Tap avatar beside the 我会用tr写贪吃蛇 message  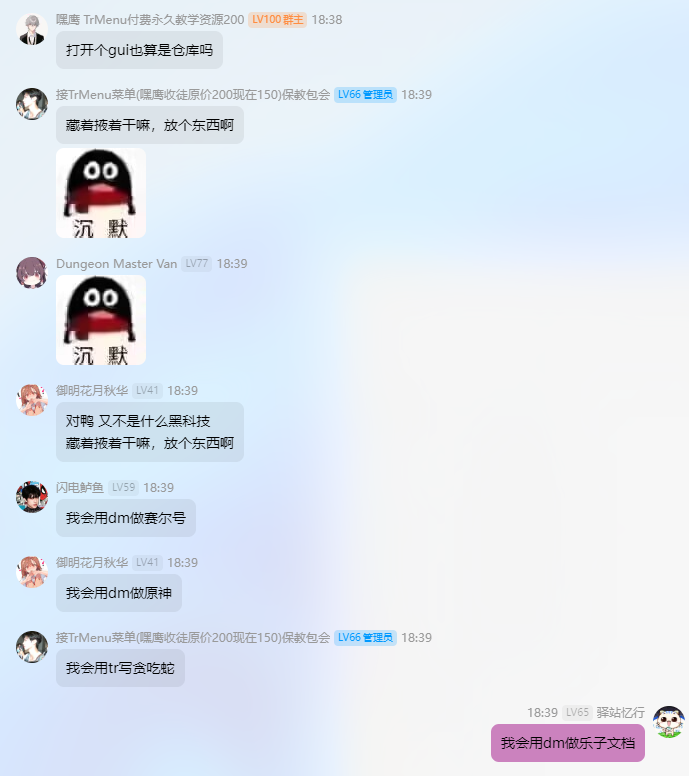32,647
